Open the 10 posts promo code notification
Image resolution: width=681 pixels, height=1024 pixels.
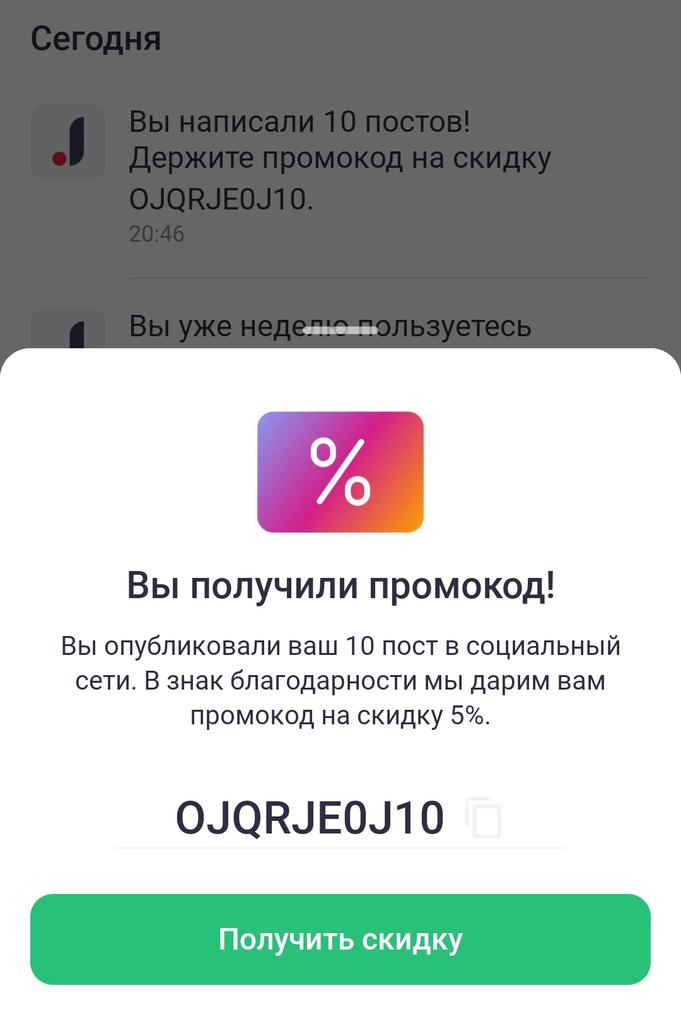tap(340, 174)
